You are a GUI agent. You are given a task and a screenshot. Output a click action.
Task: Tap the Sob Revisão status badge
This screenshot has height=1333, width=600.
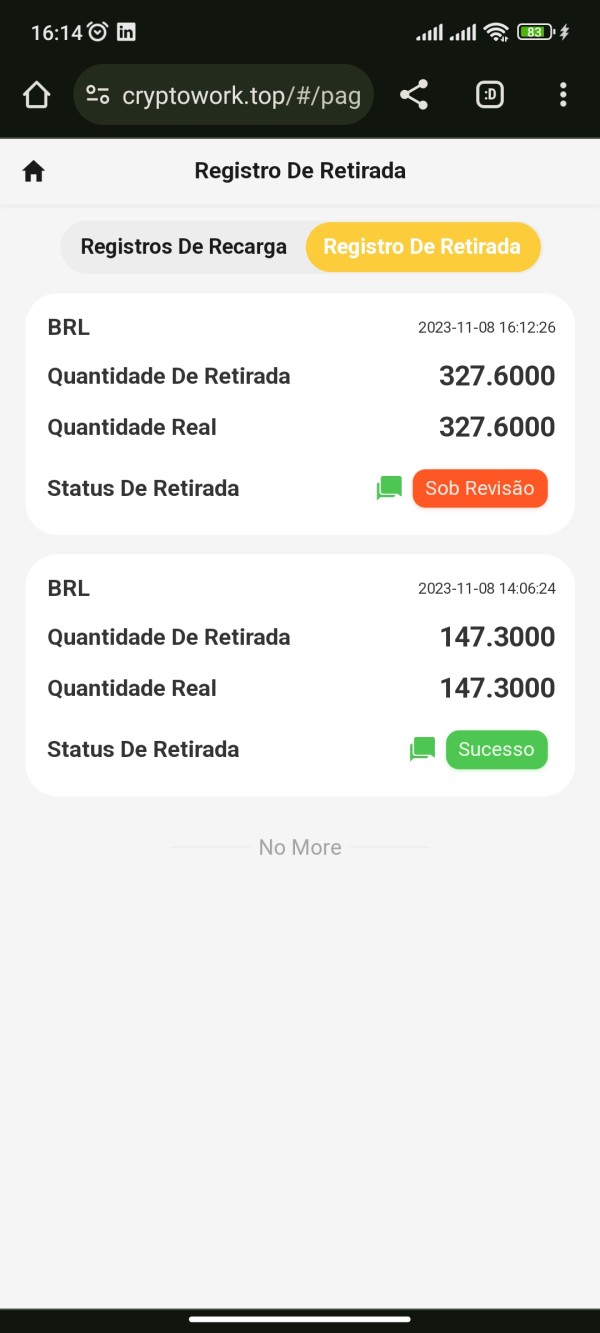pos(480,489)
